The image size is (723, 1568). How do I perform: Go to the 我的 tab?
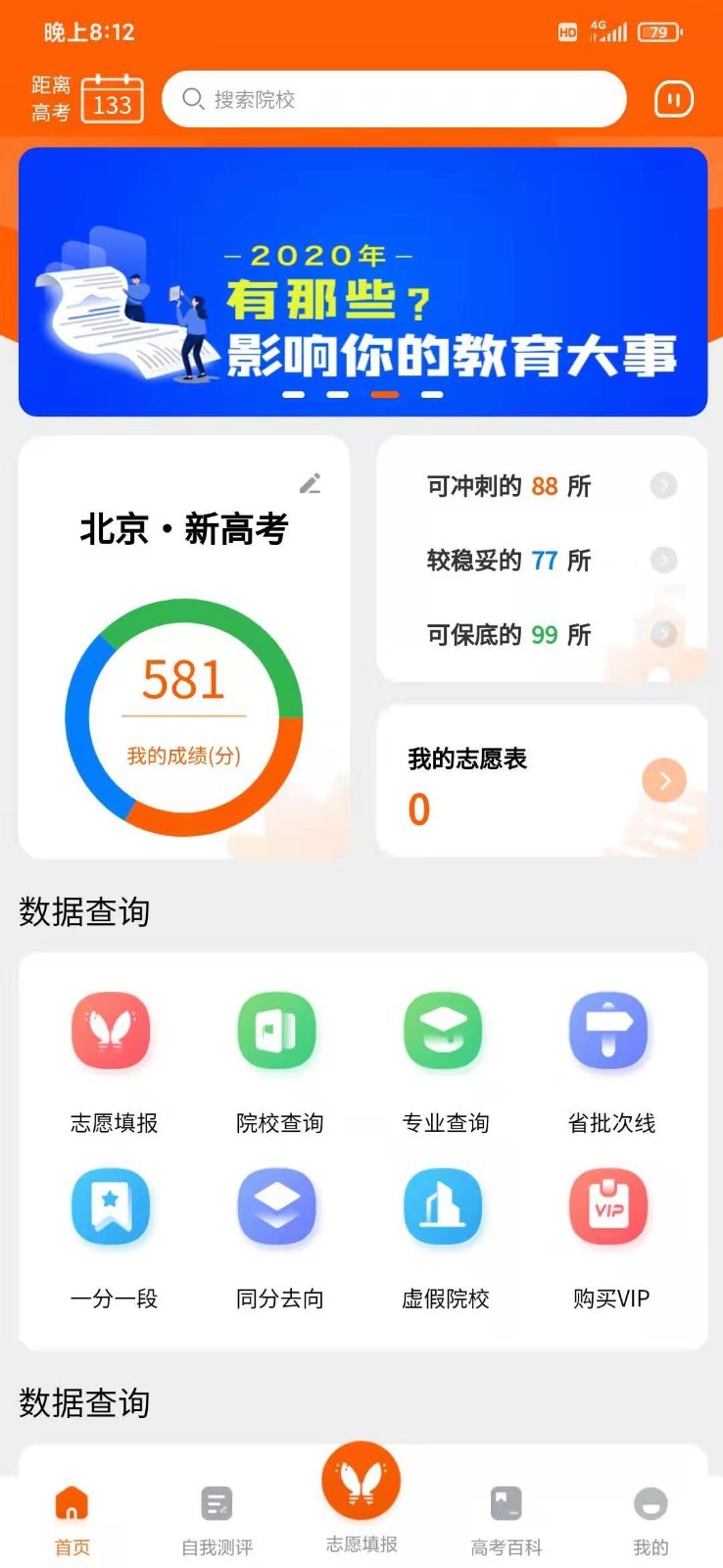tap(651, 1519)
